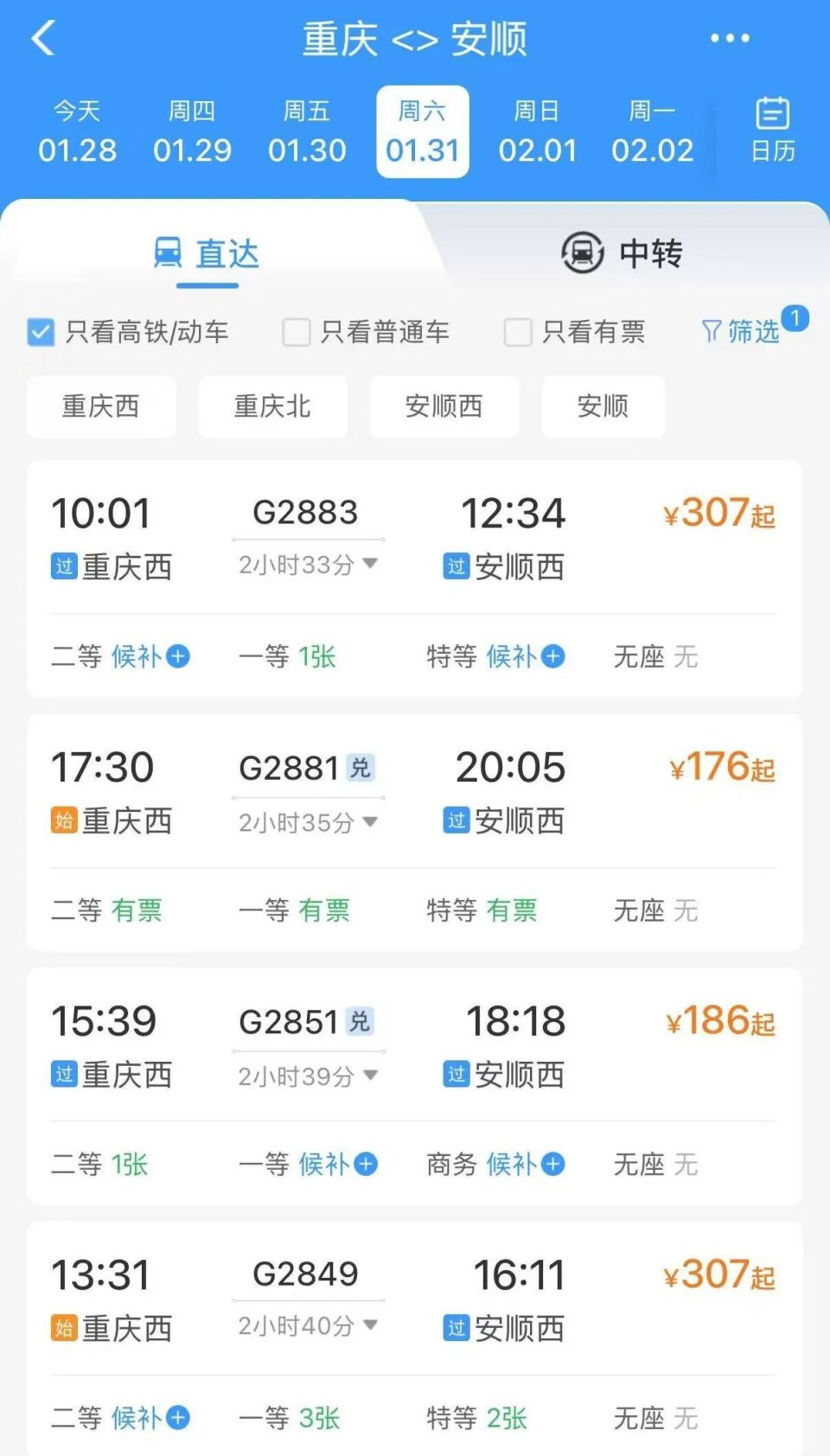This screenshot has width=830, height=1456.
Task: Tap the more options (...) icon
Action: pos(729,38)
